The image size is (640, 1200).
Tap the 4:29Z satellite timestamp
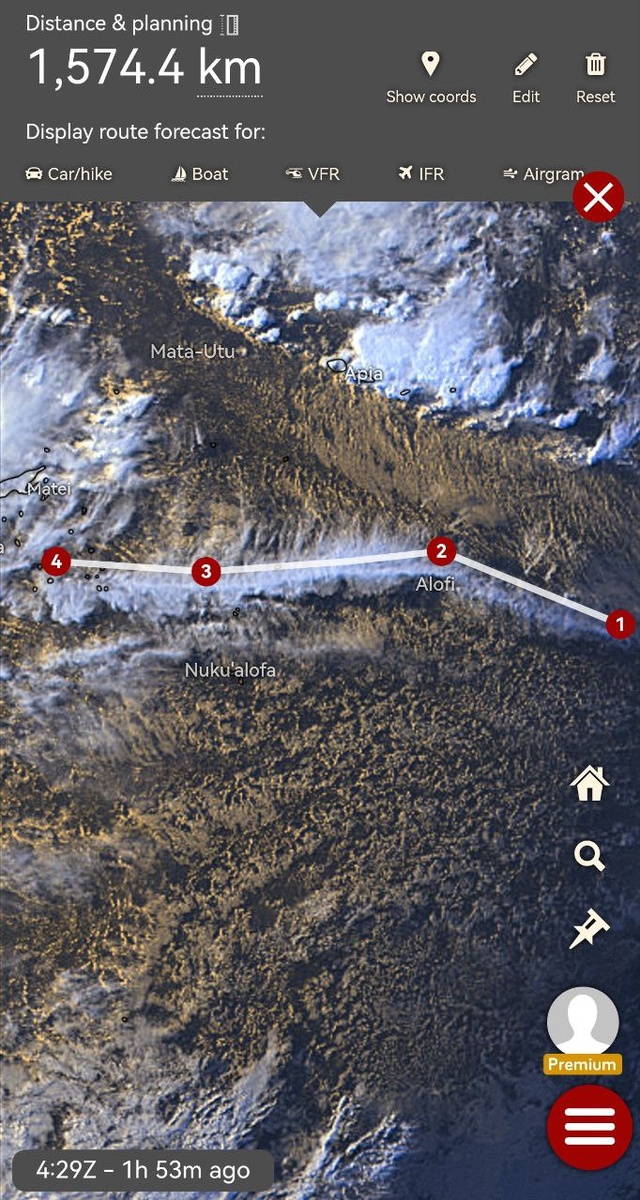(143, 1169)
